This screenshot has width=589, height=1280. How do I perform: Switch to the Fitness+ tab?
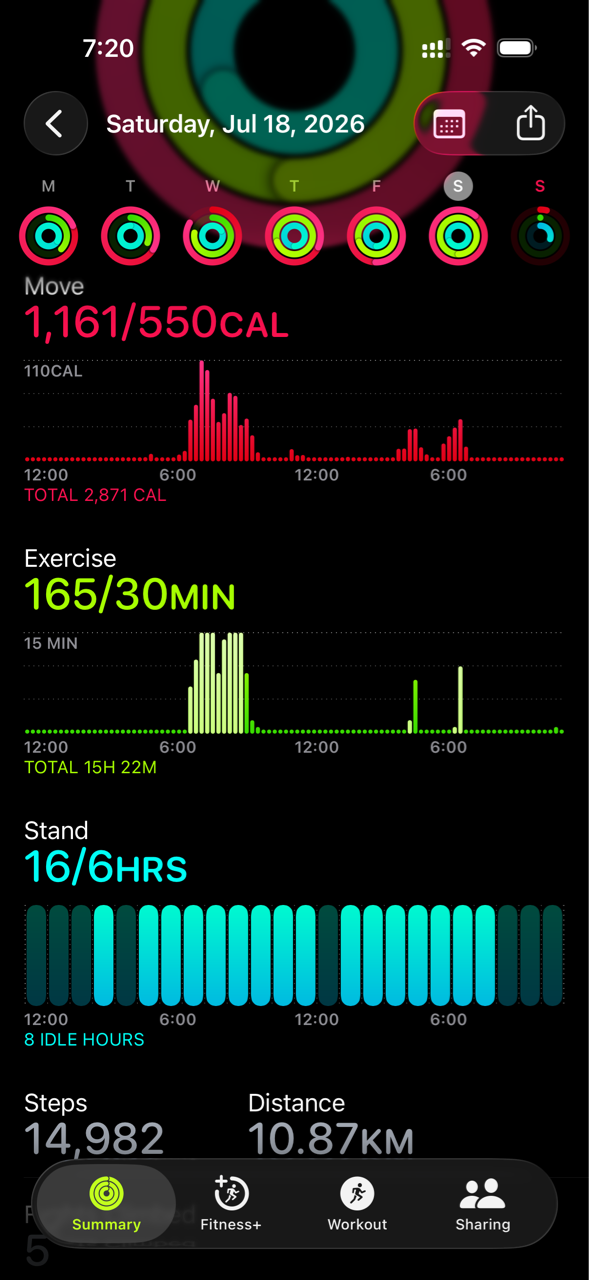tap(231, 1204)
